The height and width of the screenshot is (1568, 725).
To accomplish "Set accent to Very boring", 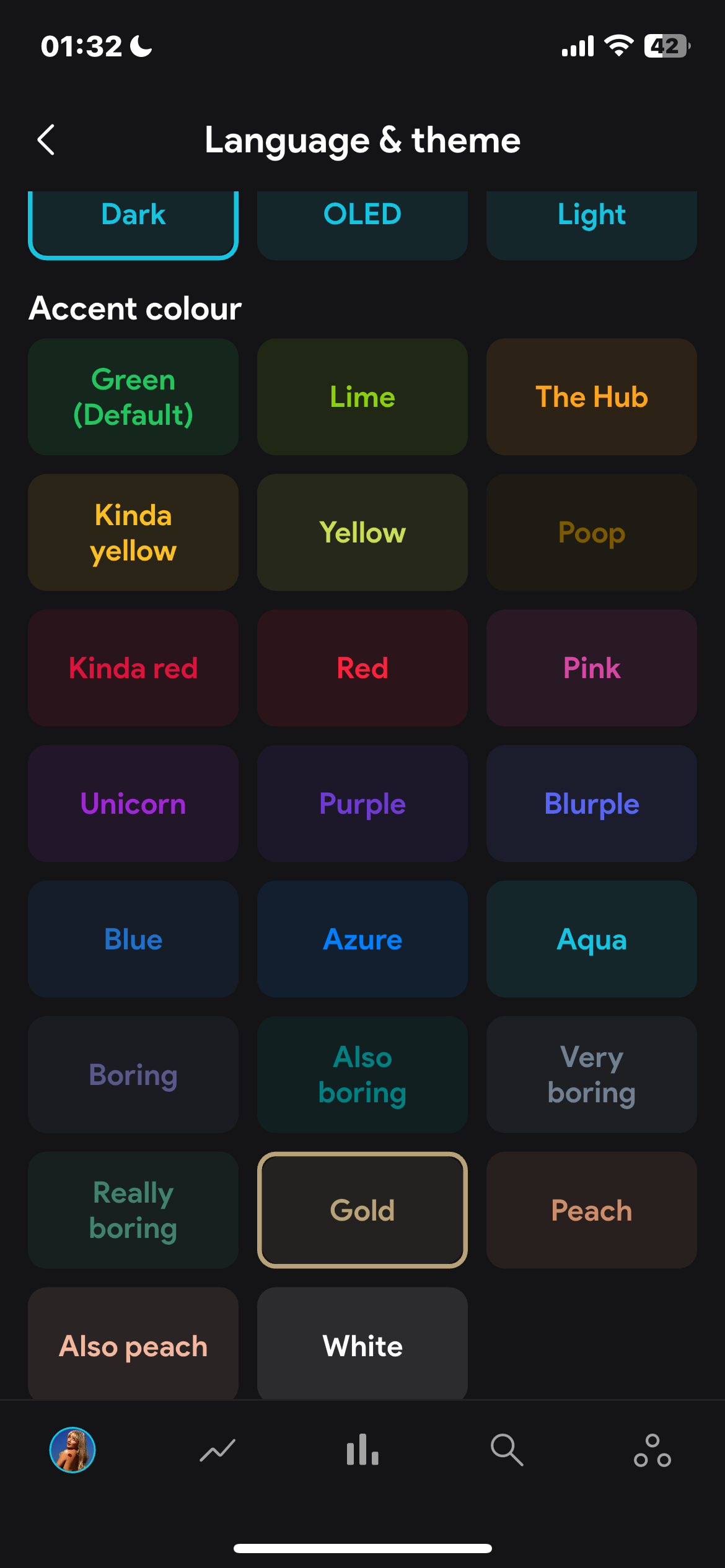I will coord(591,1075).
